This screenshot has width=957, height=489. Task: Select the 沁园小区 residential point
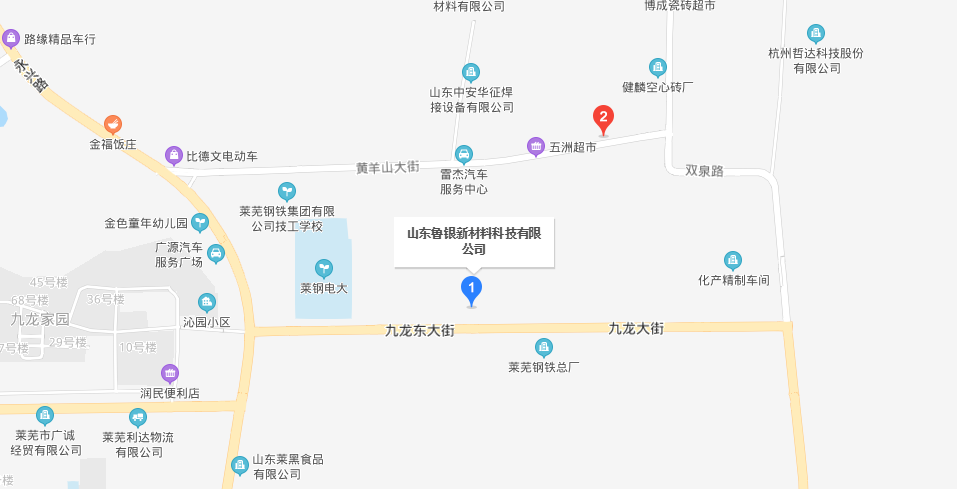click(x=206, y=302)
